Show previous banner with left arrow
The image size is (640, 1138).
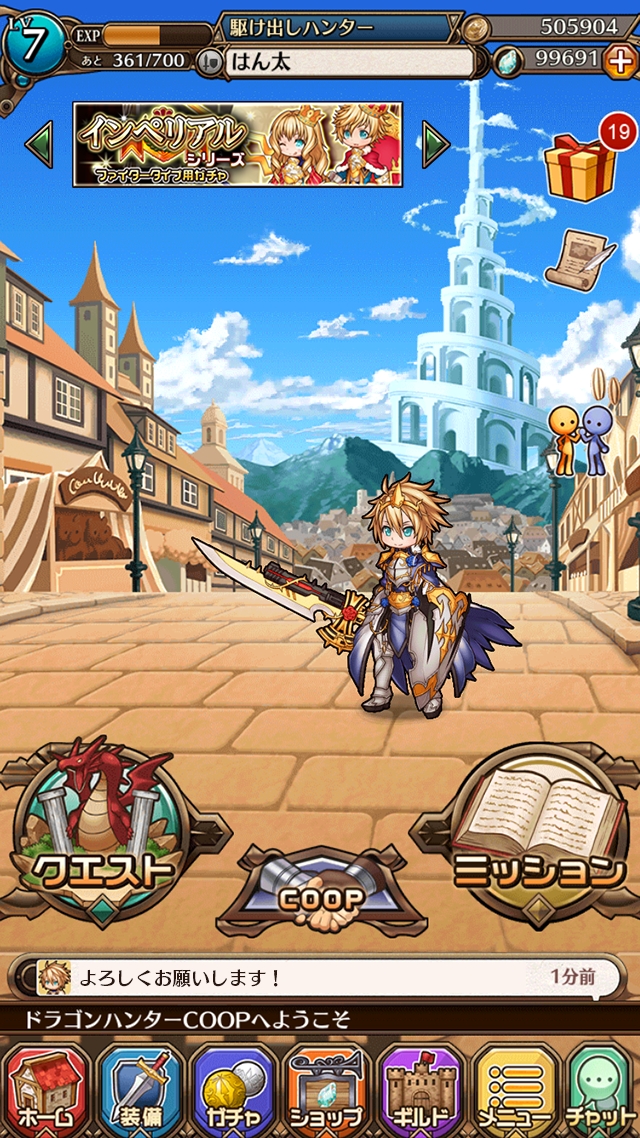point(39,144)
